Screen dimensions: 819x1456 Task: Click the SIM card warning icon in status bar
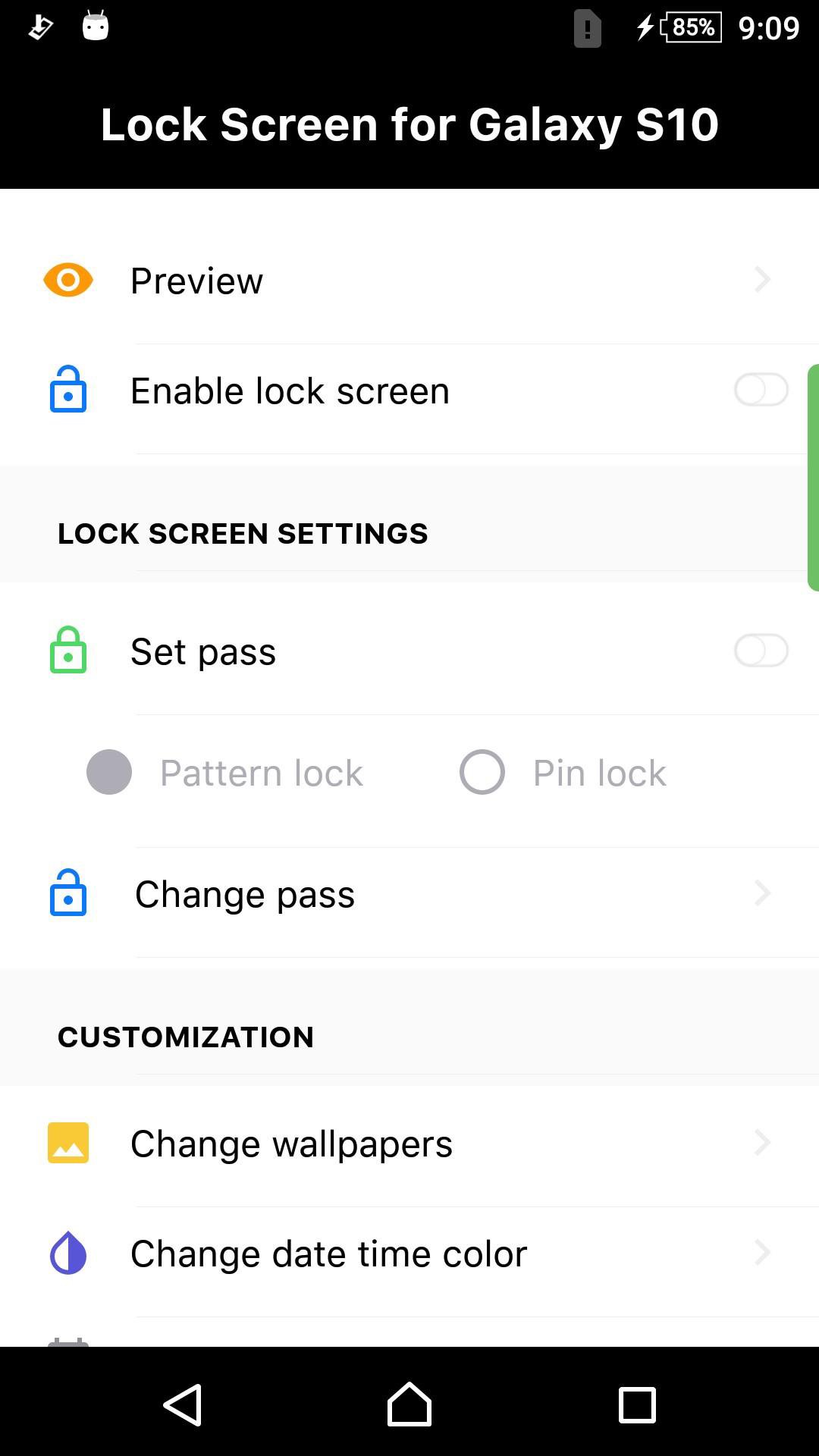pyautogui.click(x=588, y=29)
